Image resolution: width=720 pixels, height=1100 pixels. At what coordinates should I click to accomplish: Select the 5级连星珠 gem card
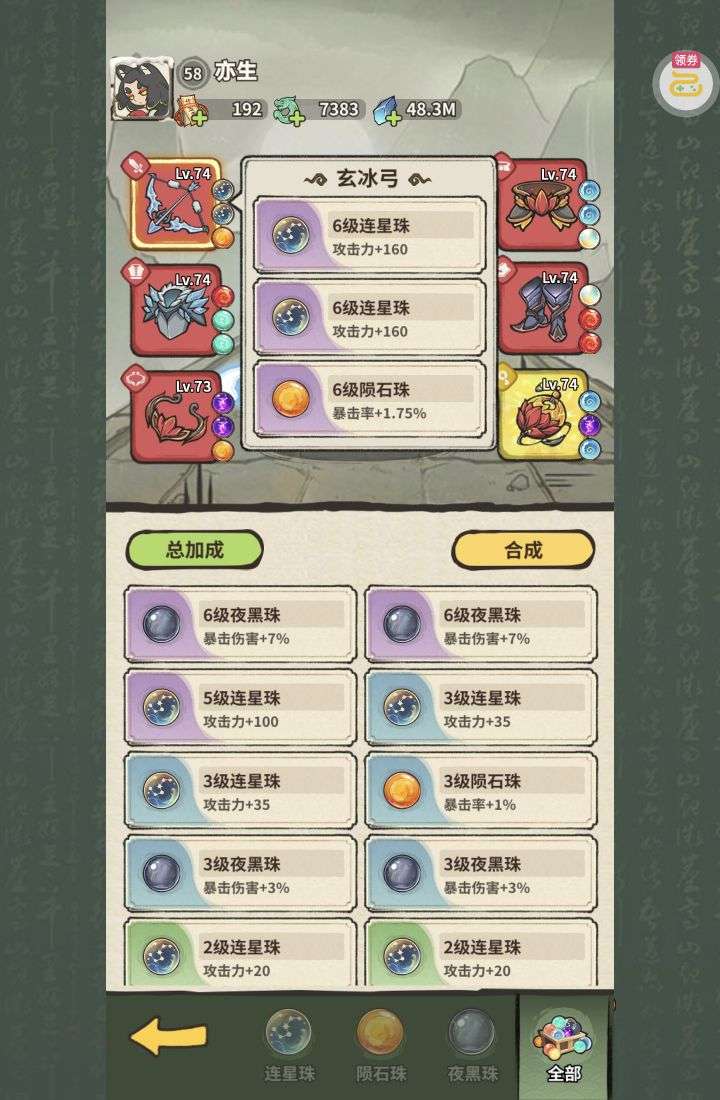pos(240,708)
